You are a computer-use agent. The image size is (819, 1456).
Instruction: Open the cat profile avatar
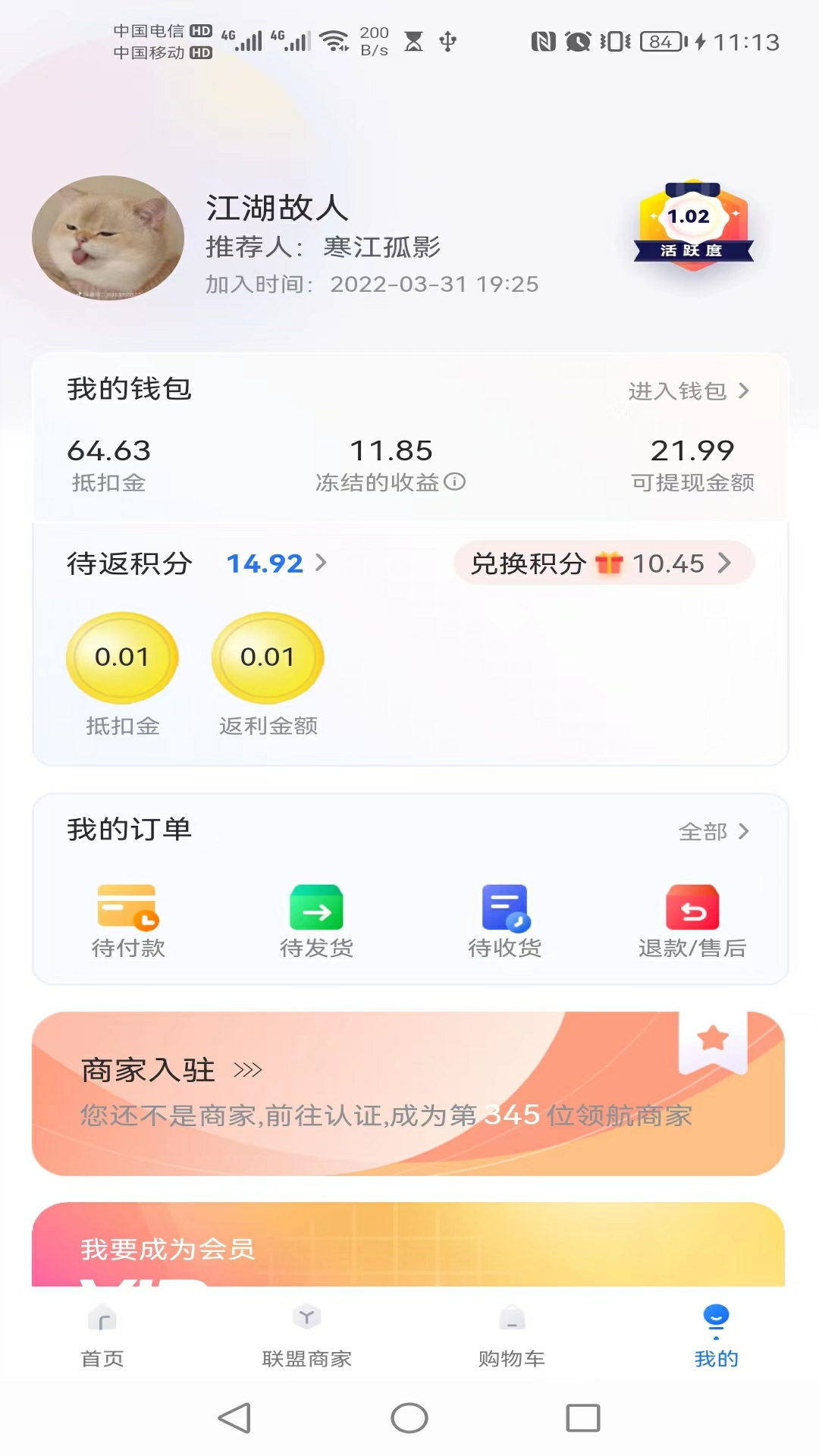click(108, 238)
